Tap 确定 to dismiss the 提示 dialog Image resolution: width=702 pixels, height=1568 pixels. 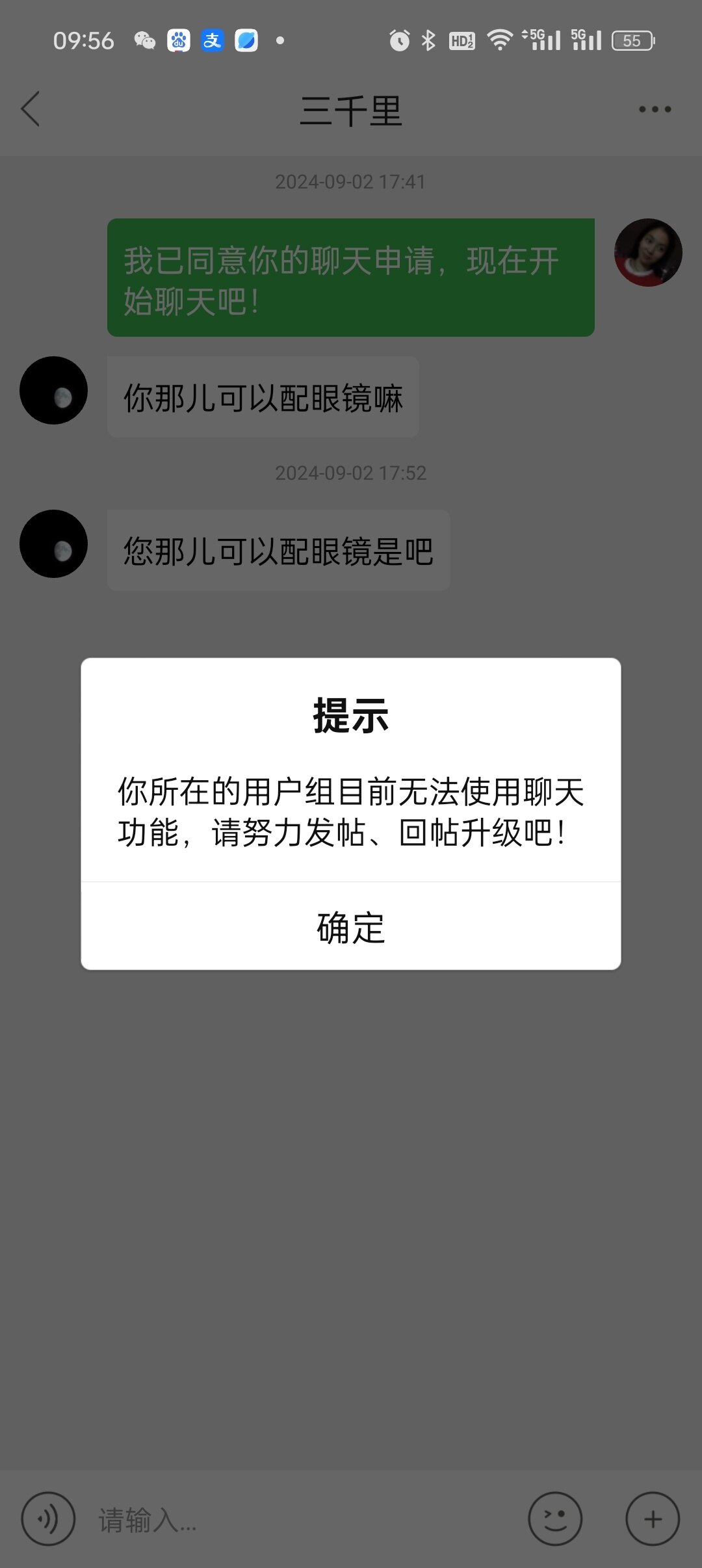tap(351, 927)
